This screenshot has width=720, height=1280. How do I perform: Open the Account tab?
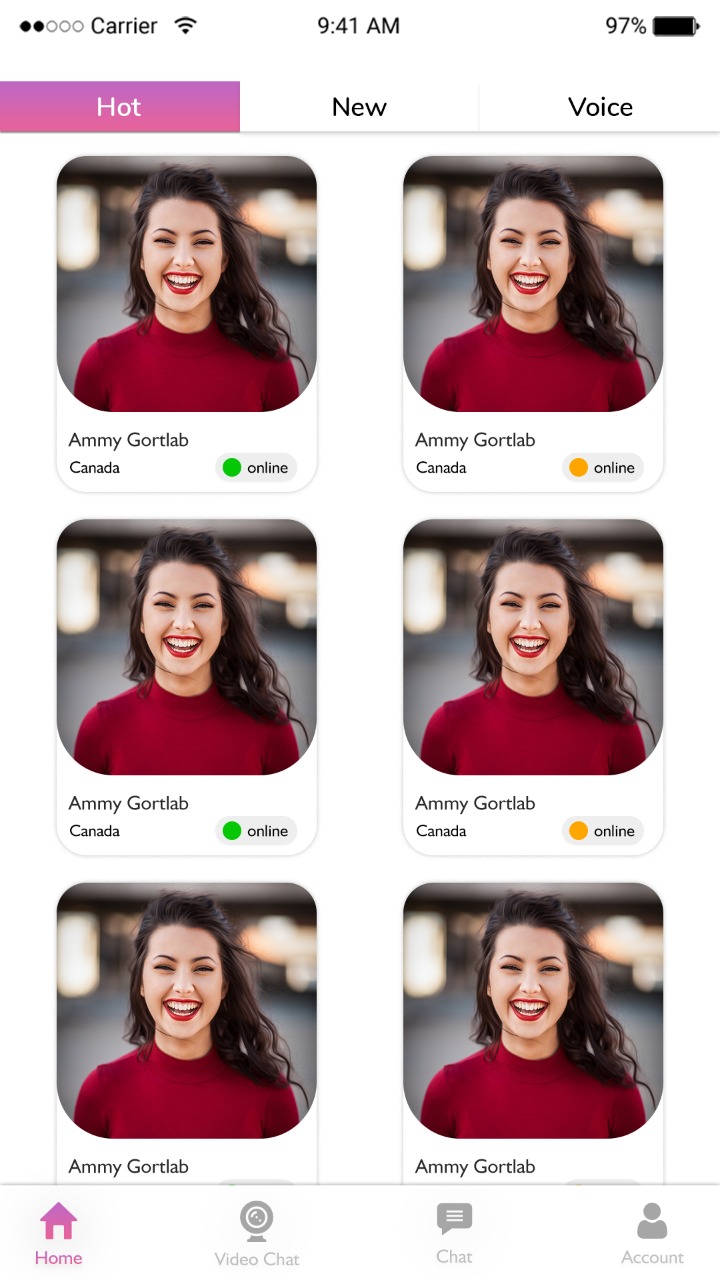click(652, 1233)
